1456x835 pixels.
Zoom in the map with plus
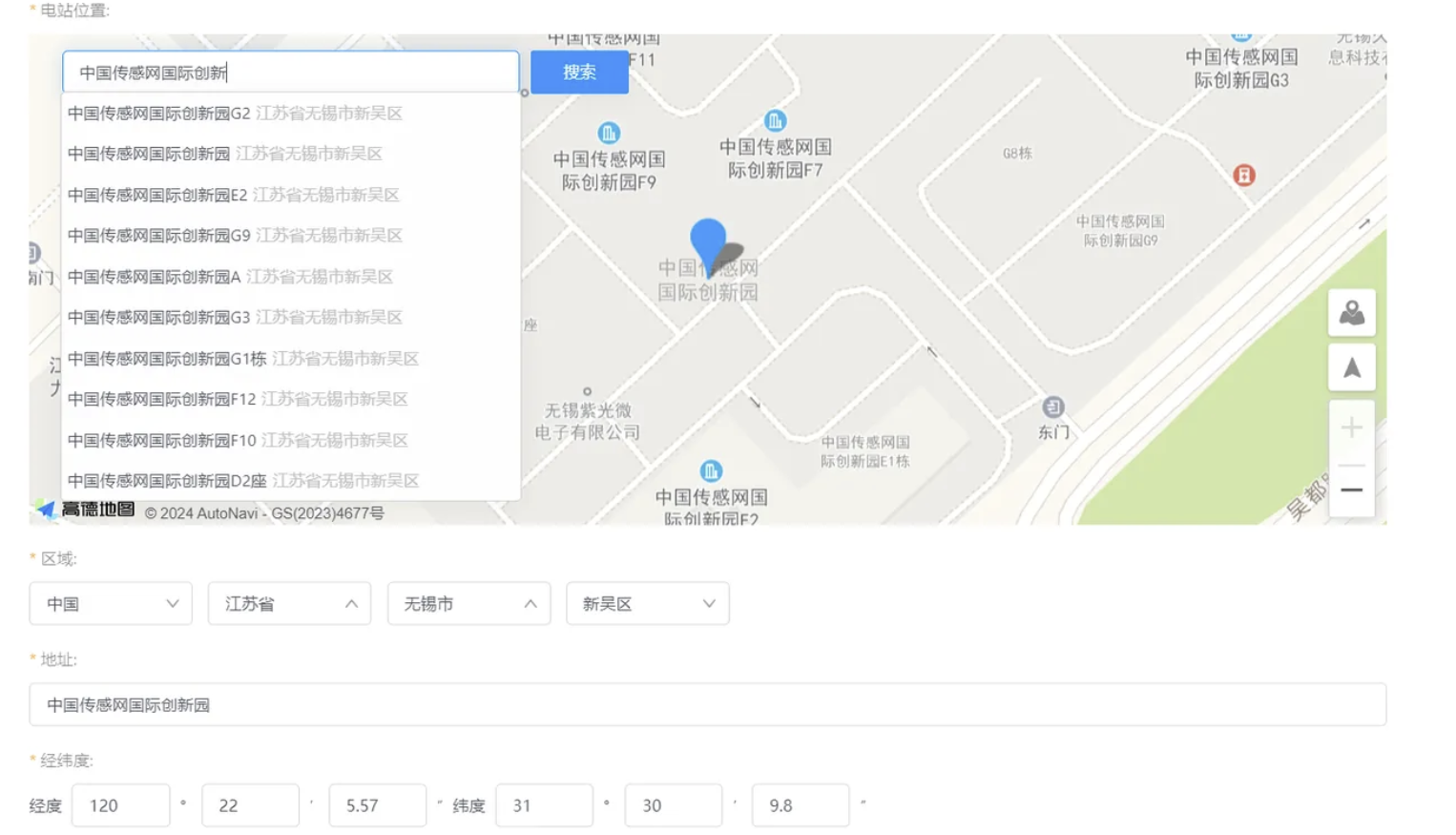click(x=1351, y=428)
